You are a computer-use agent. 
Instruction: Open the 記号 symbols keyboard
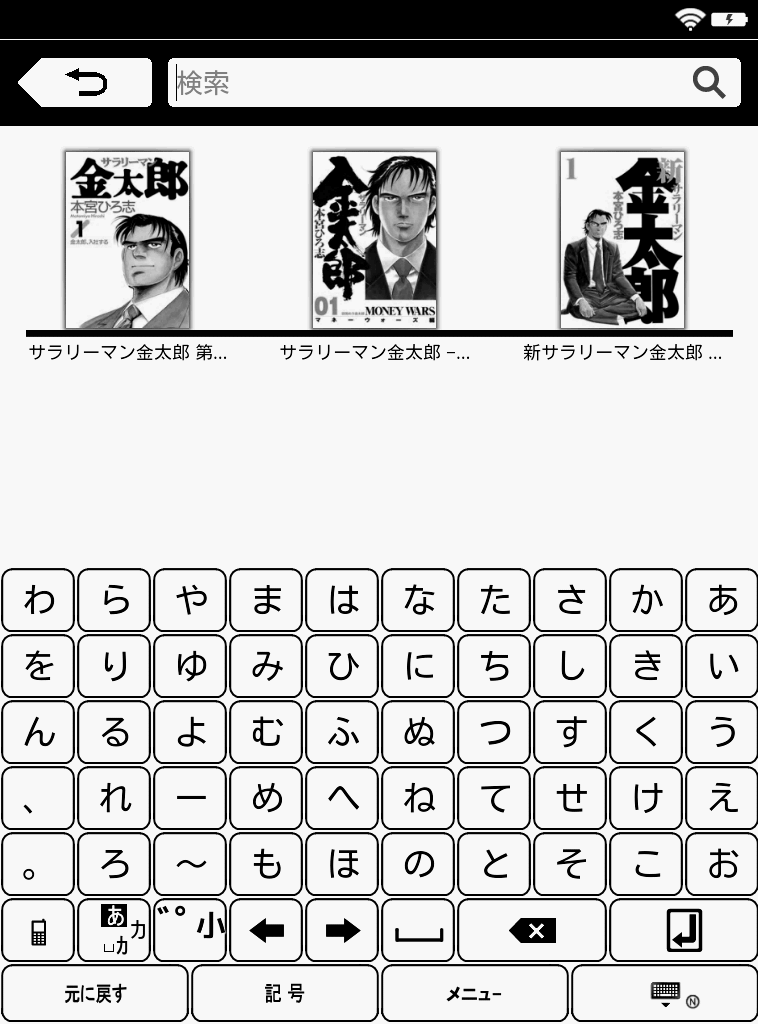284,993
